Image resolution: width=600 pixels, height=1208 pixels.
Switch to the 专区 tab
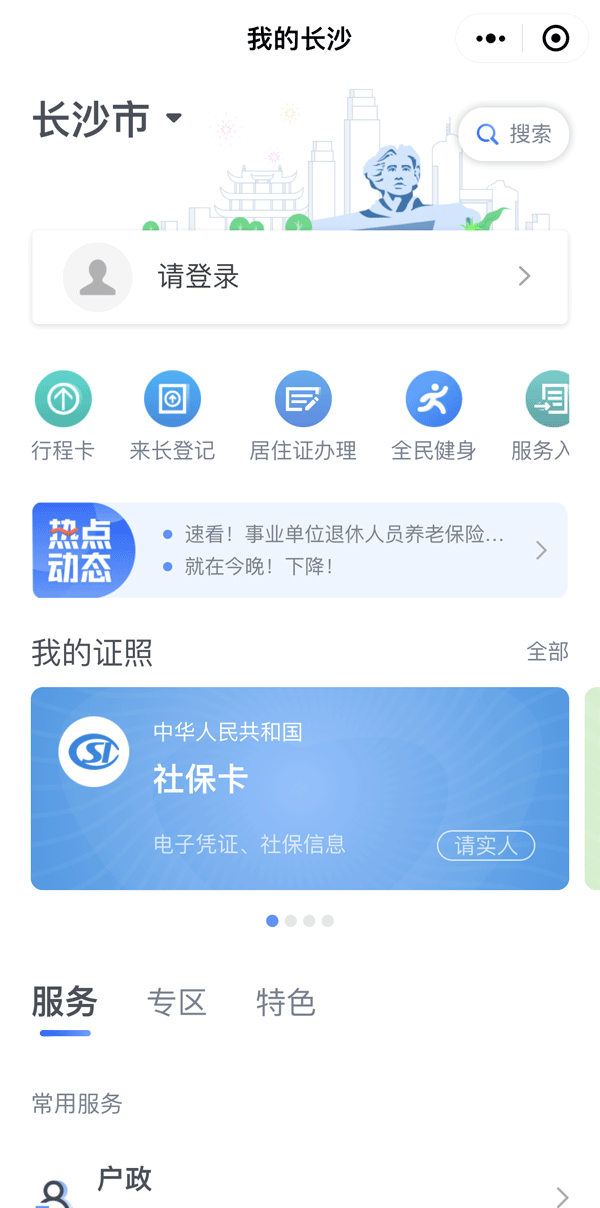pos(177,1002)
